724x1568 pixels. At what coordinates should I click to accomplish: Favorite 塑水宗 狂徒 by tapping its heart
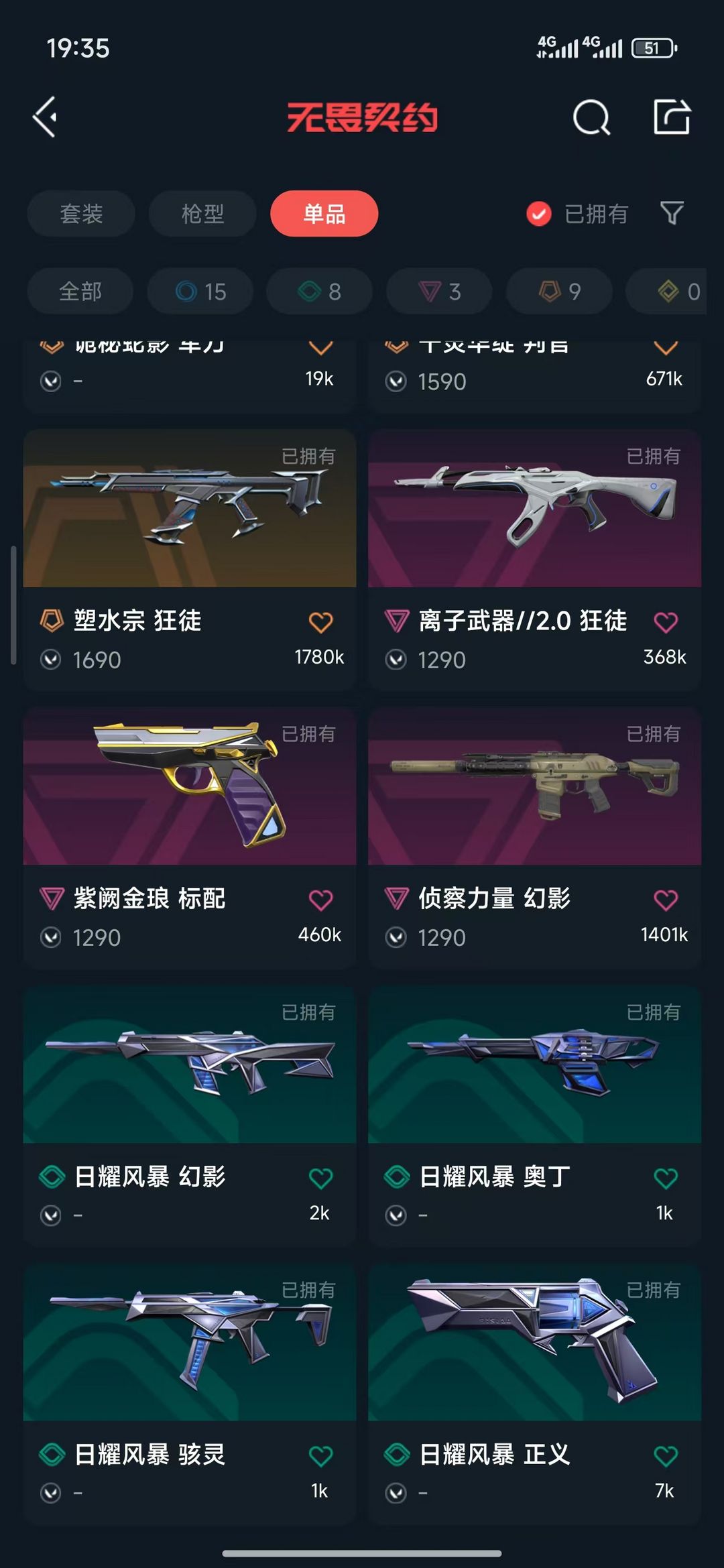tap(322, 621)
